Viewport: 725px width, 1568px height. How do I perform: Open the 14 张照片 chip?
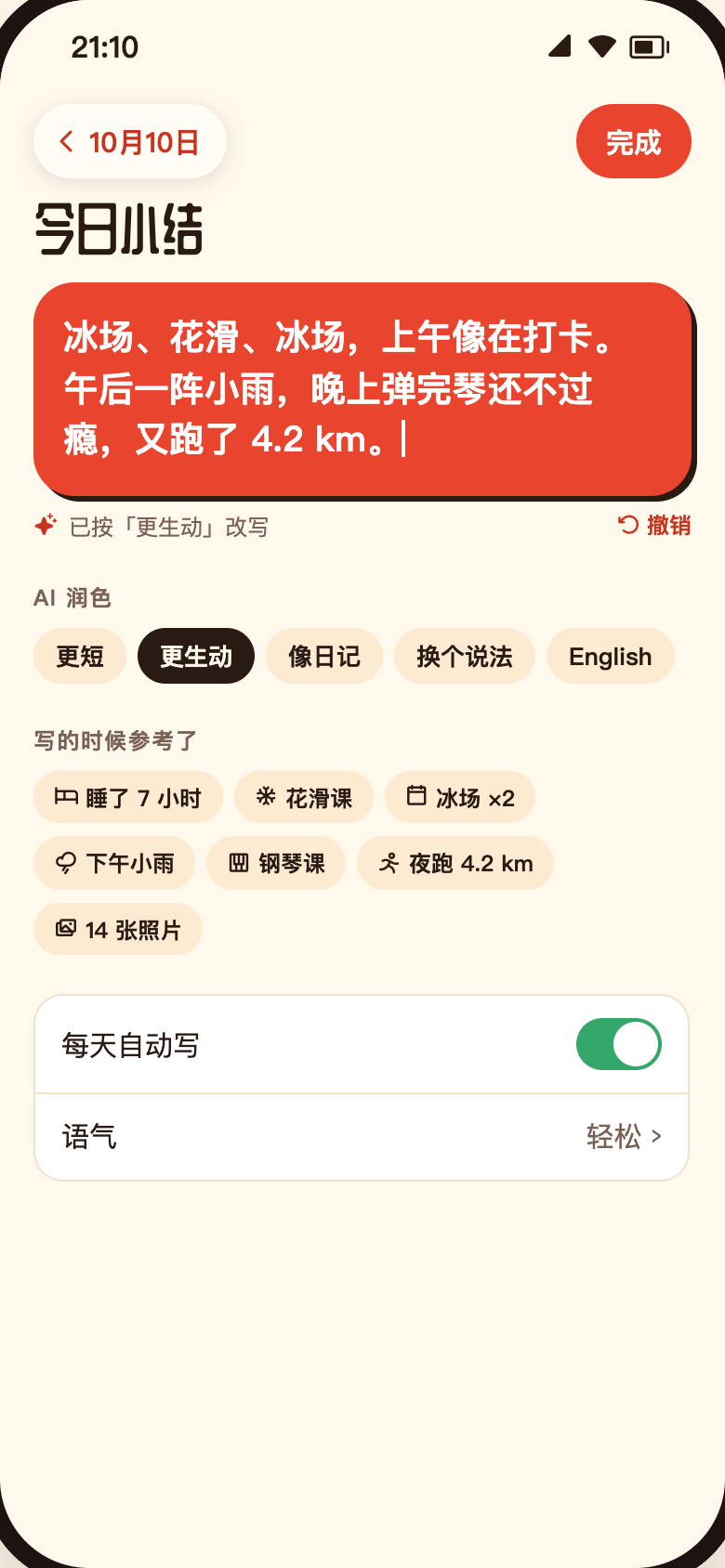(x=118, y=929)
